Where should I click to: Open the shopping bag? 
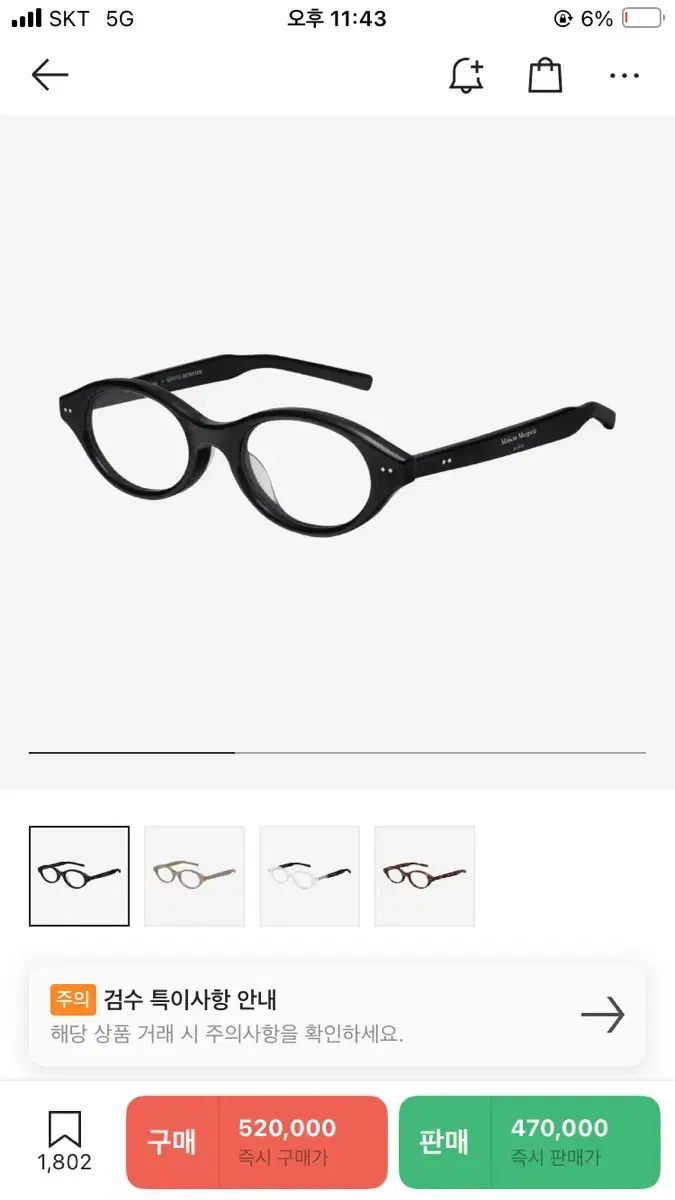pos(545,75)
